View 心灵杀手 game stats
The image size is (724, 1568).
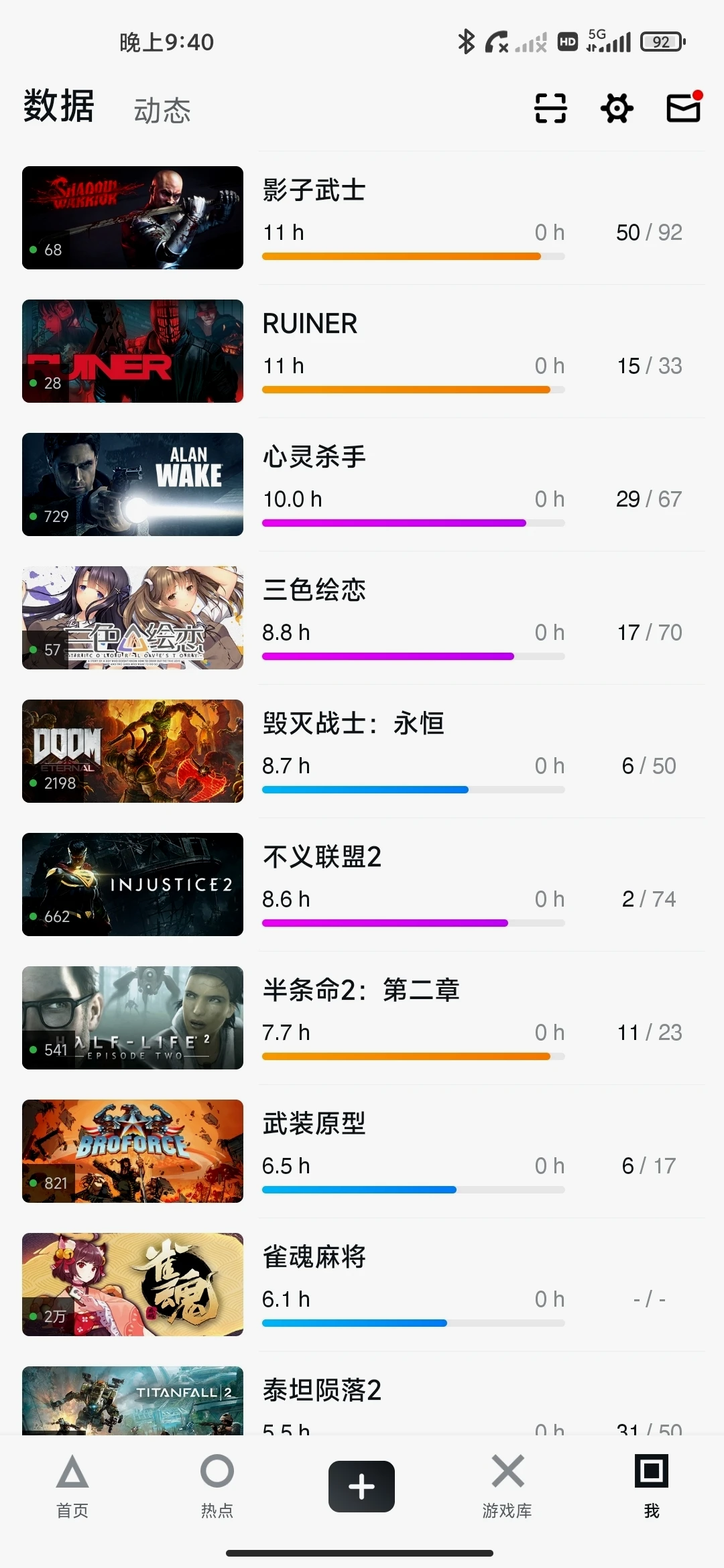click(x=363, y=484)
